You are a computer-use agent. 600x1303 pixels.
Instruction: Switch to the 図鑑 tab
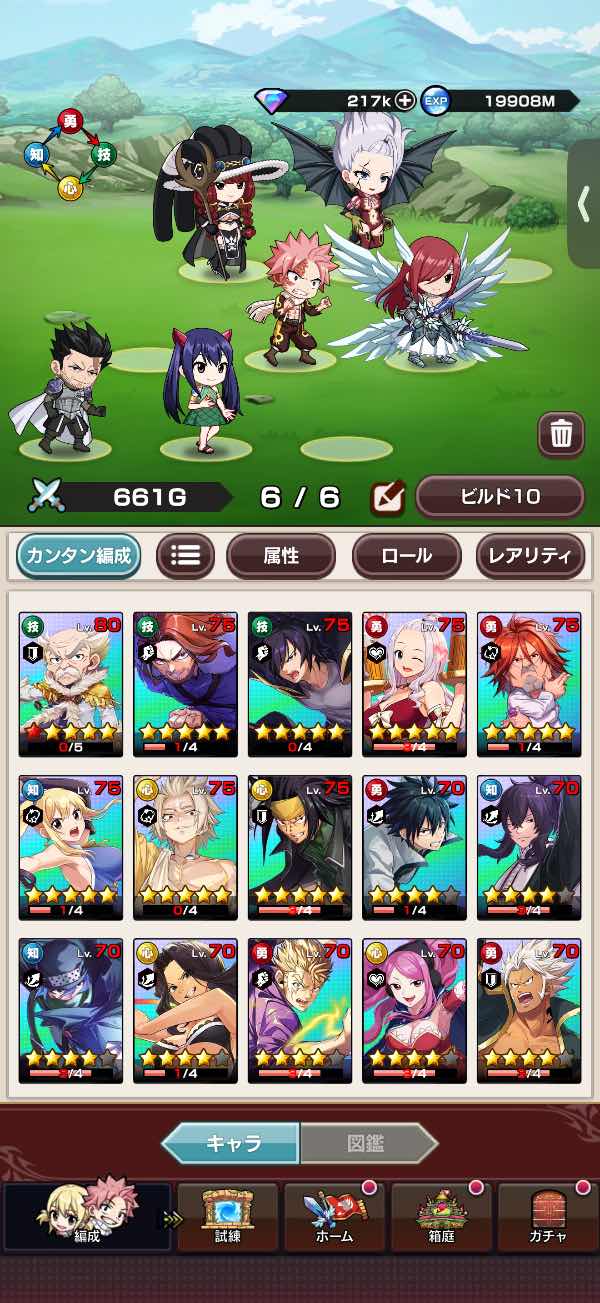pos(368,1143)
